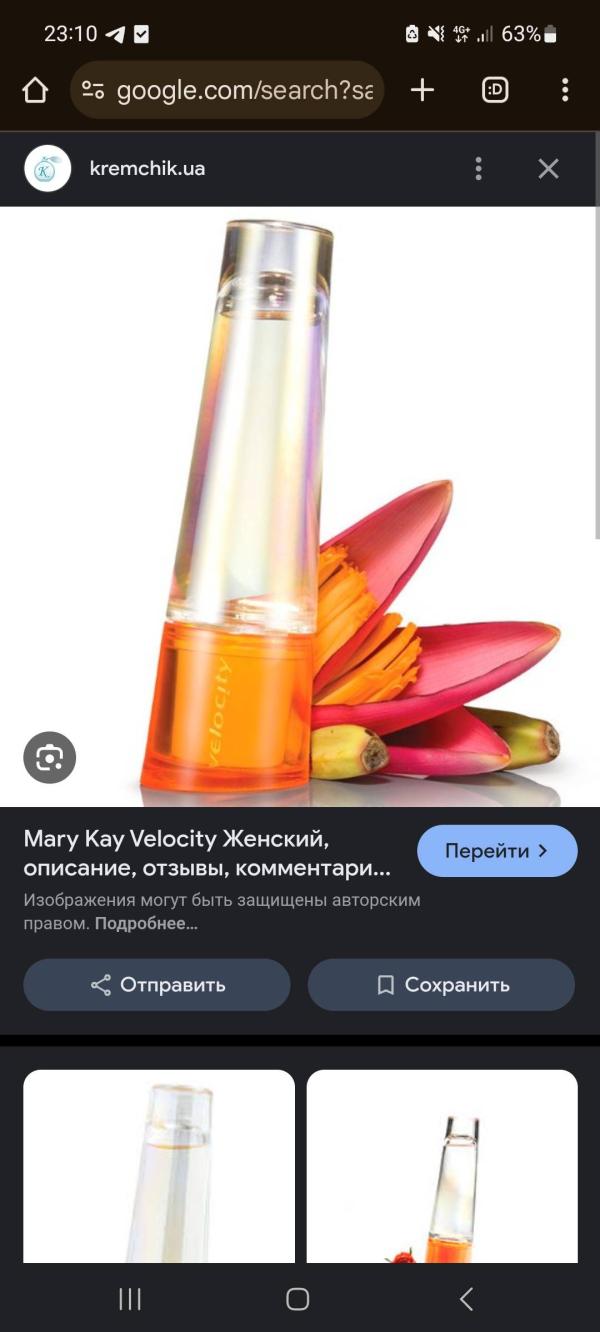Open the tab switcher

[495, 91]
